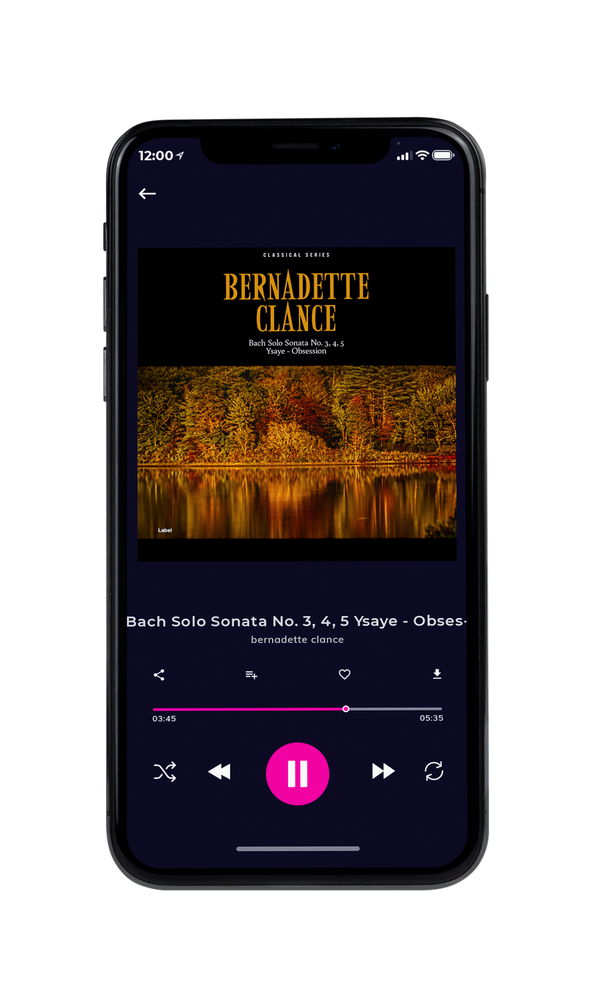The image size is (600, 1000).
Task: Pause the playing track
Action: click(297, 774)
